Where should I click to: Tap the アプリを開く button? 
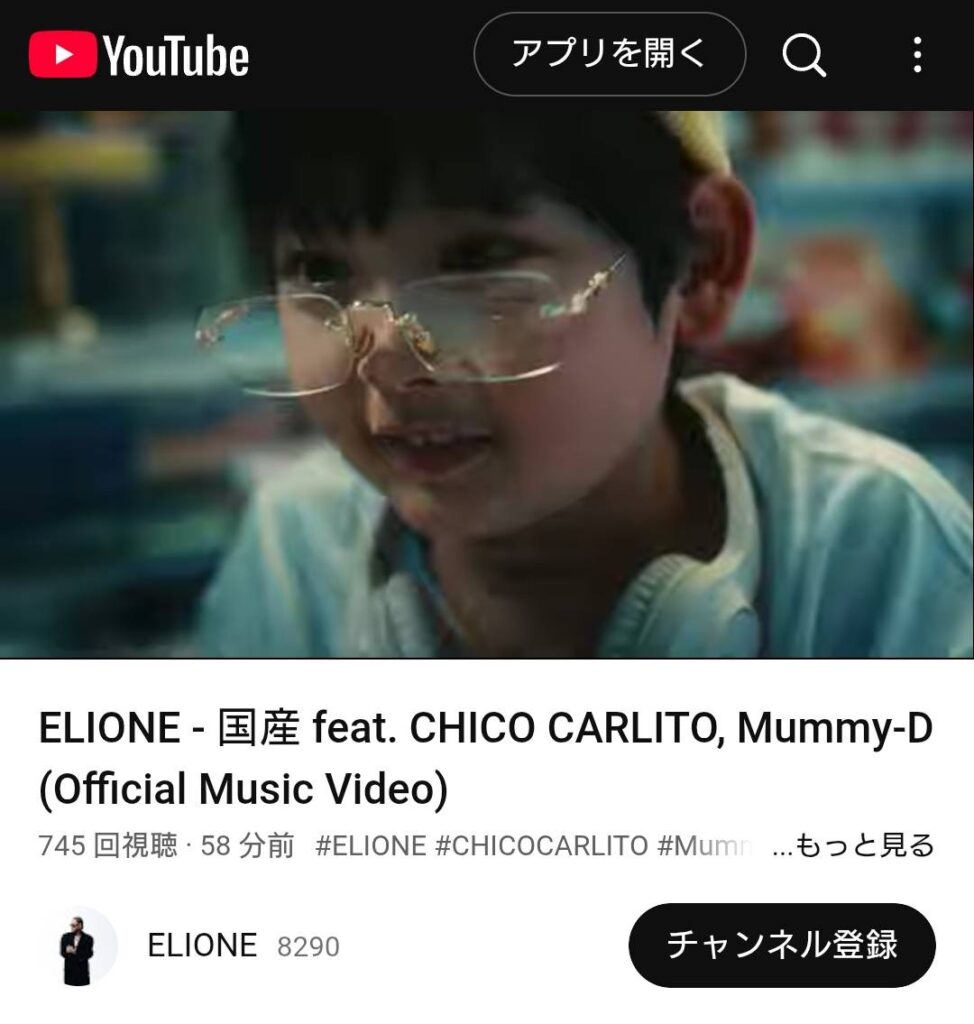pos(609,54)
